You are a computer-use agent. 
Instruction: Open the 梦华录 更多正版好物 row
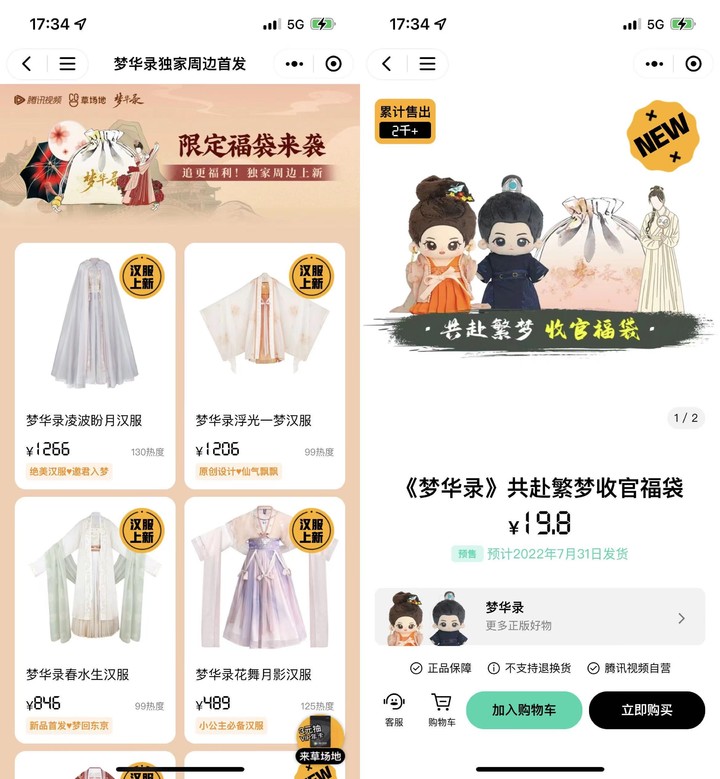(x=540, y=617)
